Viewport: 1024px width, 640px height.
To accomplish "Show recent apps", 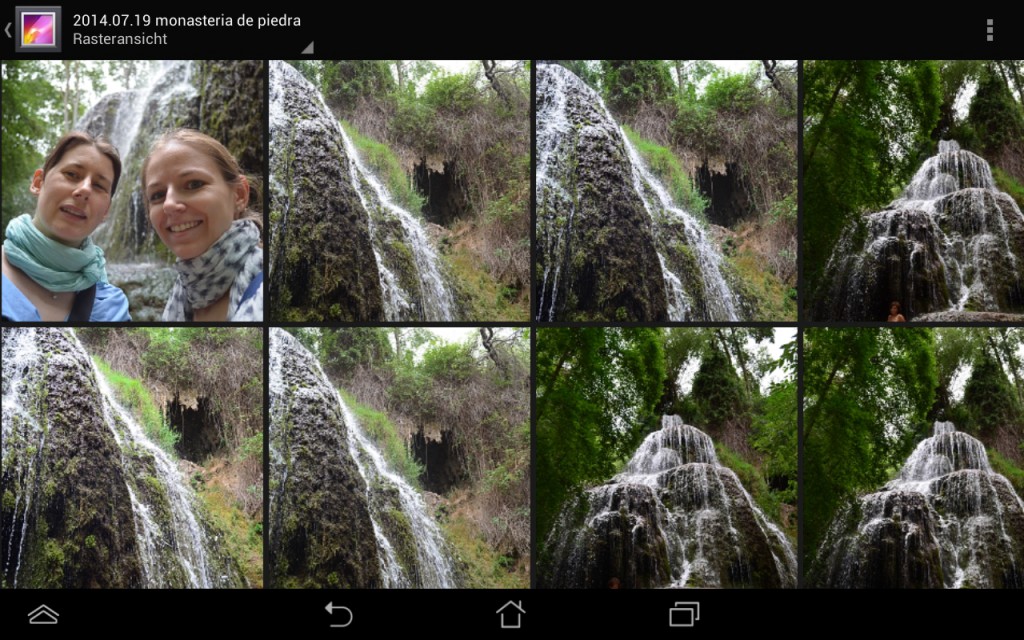I will point(684,614).
